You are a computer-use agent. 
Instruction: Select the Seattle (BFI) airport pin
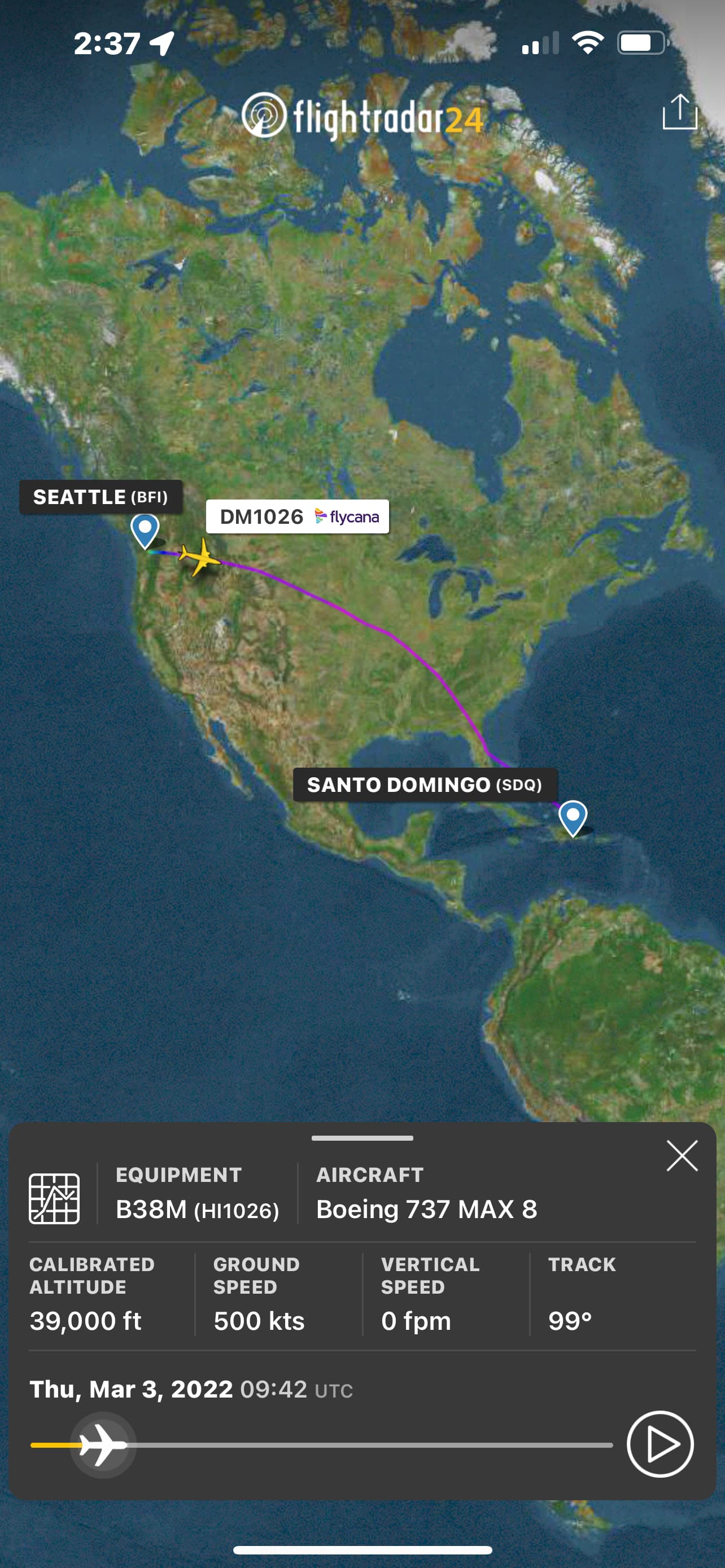pyautogui.click(x=145, y=529)
